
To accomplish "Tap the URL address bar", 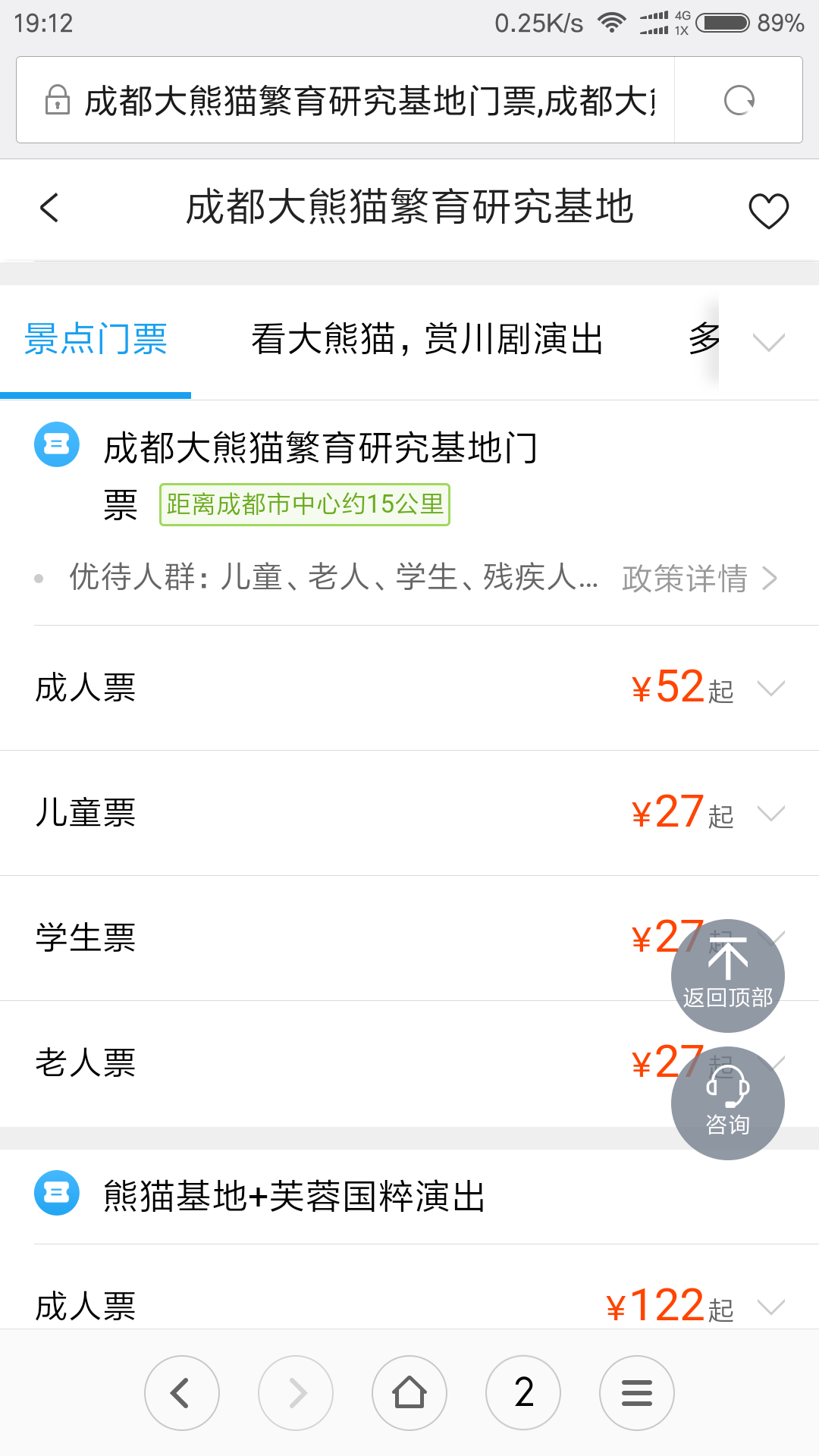I will click(345, 100).
